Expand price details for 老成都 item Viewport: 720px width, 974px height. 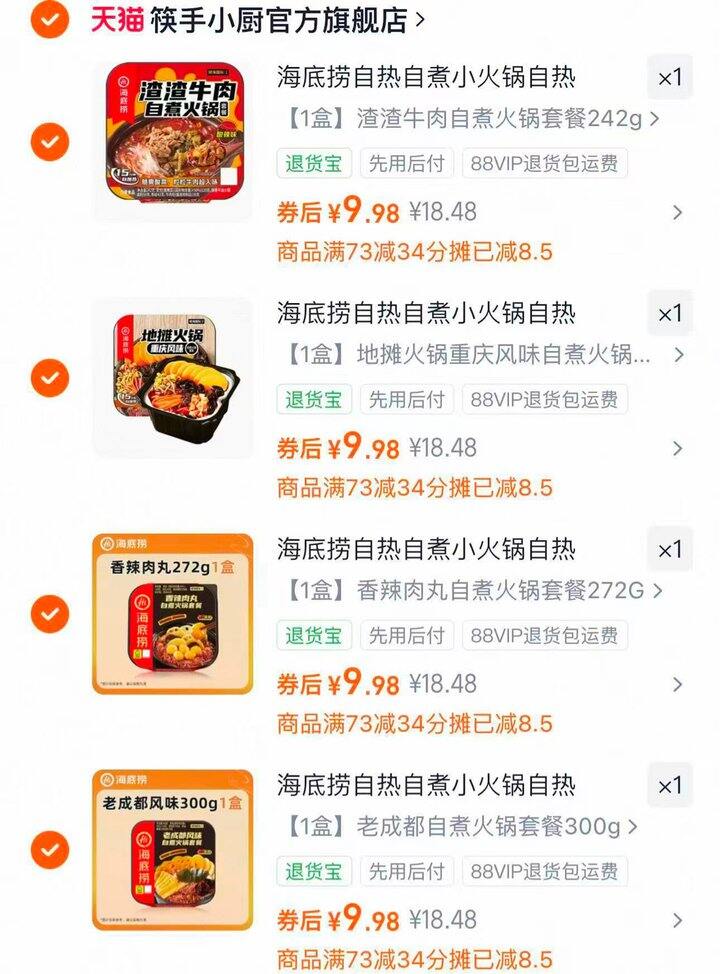click(677, 920)
